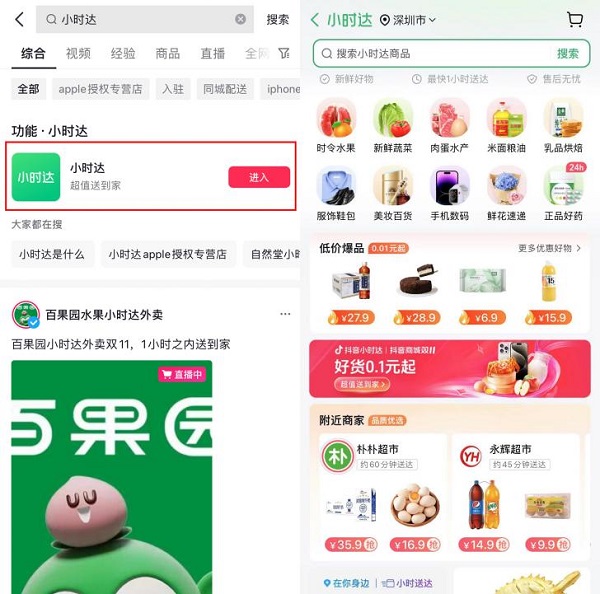Screen dimensions: 600x594
Task: Select the apple授权专营店 filter chip
Action: [100, 89]
